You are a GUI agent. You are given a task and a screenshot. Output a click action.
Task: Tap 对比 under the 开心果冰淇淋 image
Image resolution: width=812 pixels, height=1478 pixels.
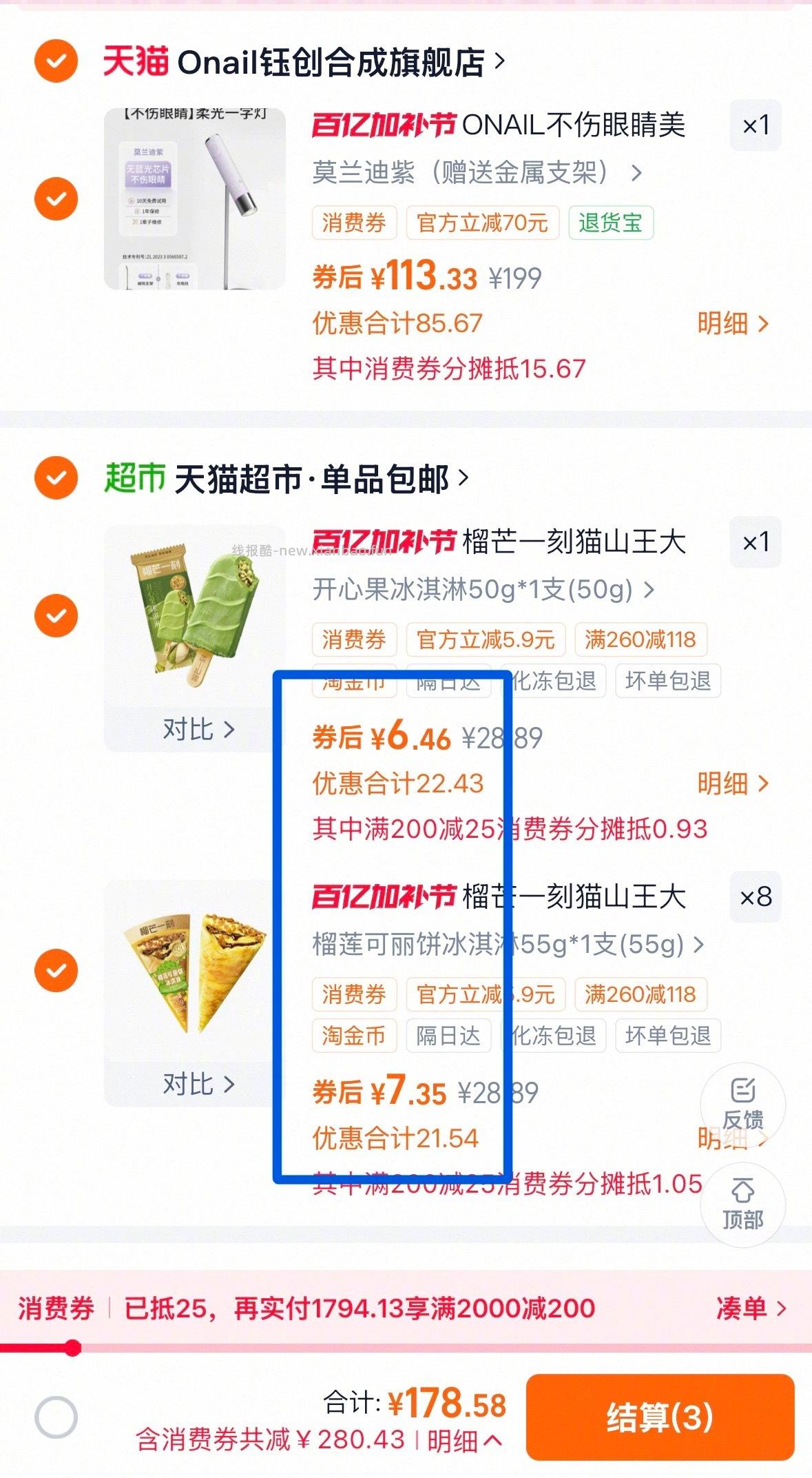pos(198,729)
